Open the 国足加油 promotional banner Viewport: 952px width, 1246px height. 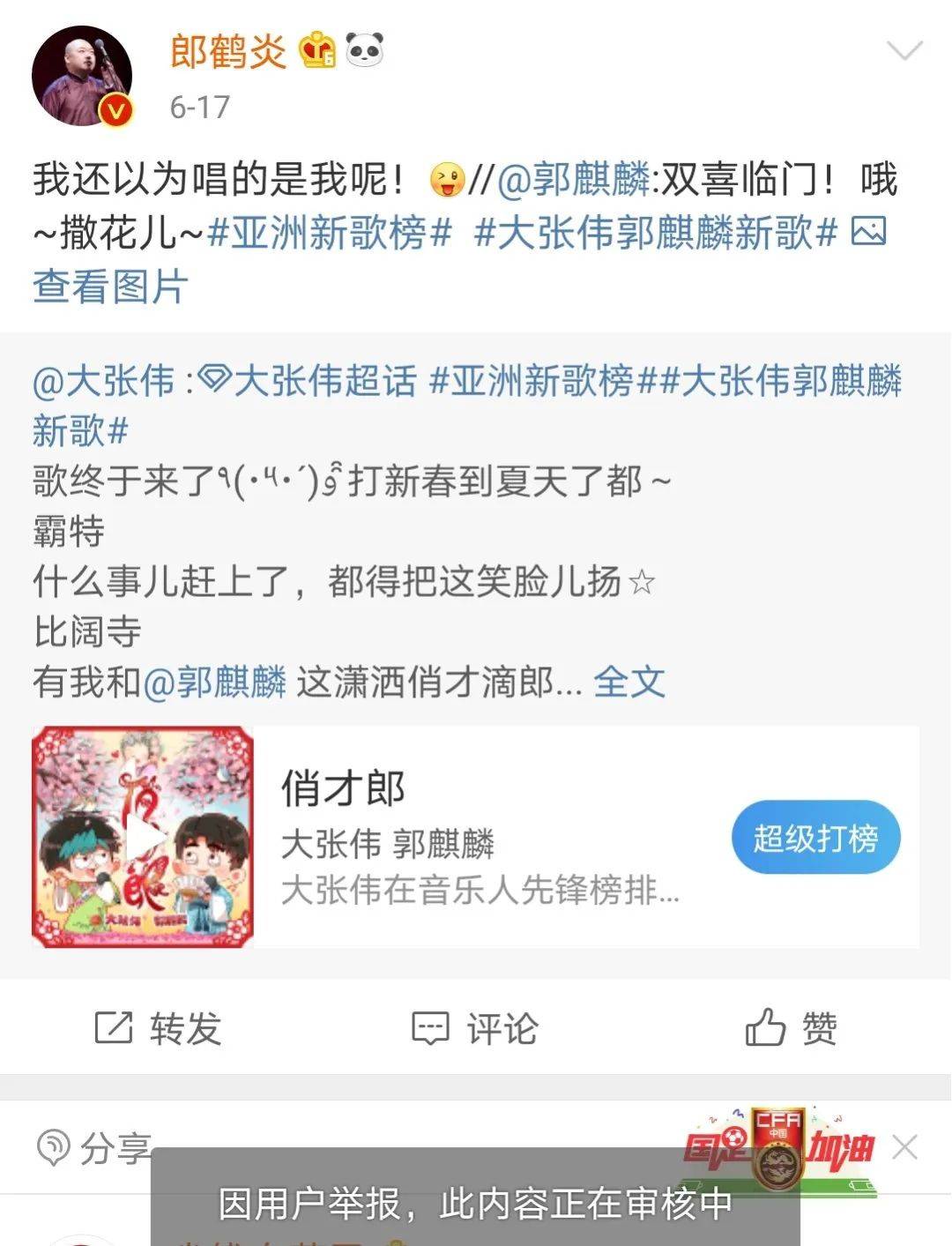coord(780,1146)
